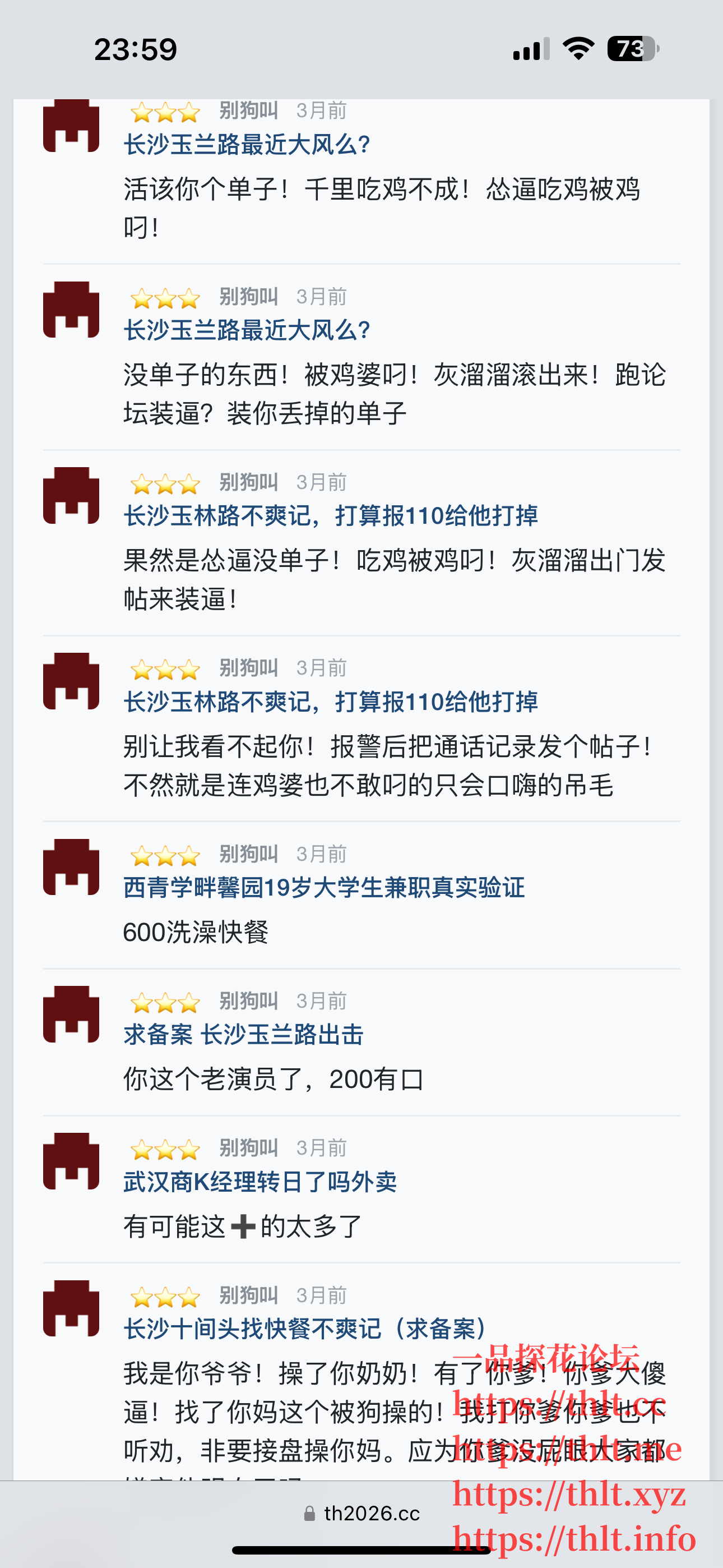Open 长沙玉林路不爽记 above the 果然是怂逼没单子 comment
This screenshot has height=1568, width=723.
(331, 516)
